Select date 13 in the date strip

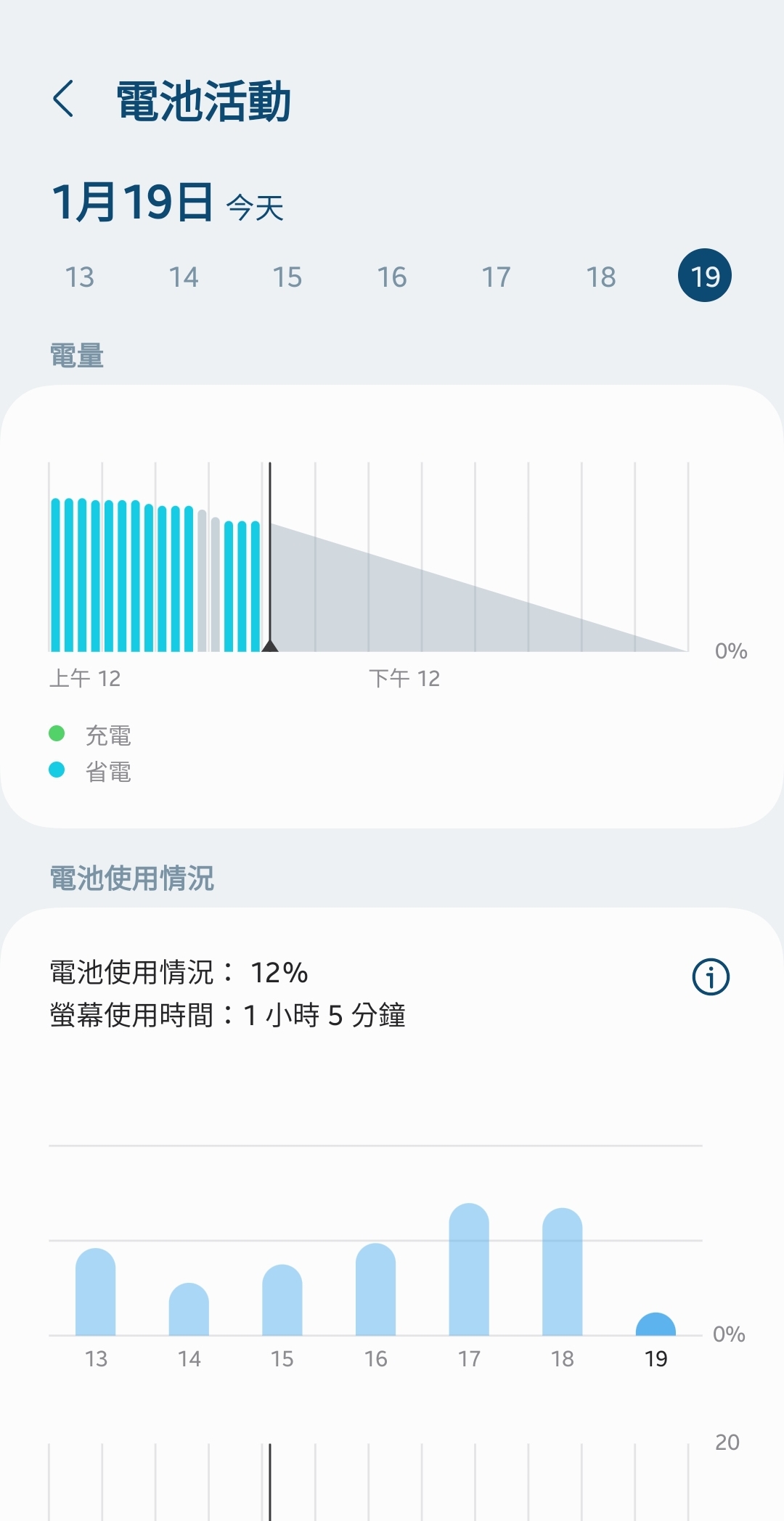tap(80, 277)
